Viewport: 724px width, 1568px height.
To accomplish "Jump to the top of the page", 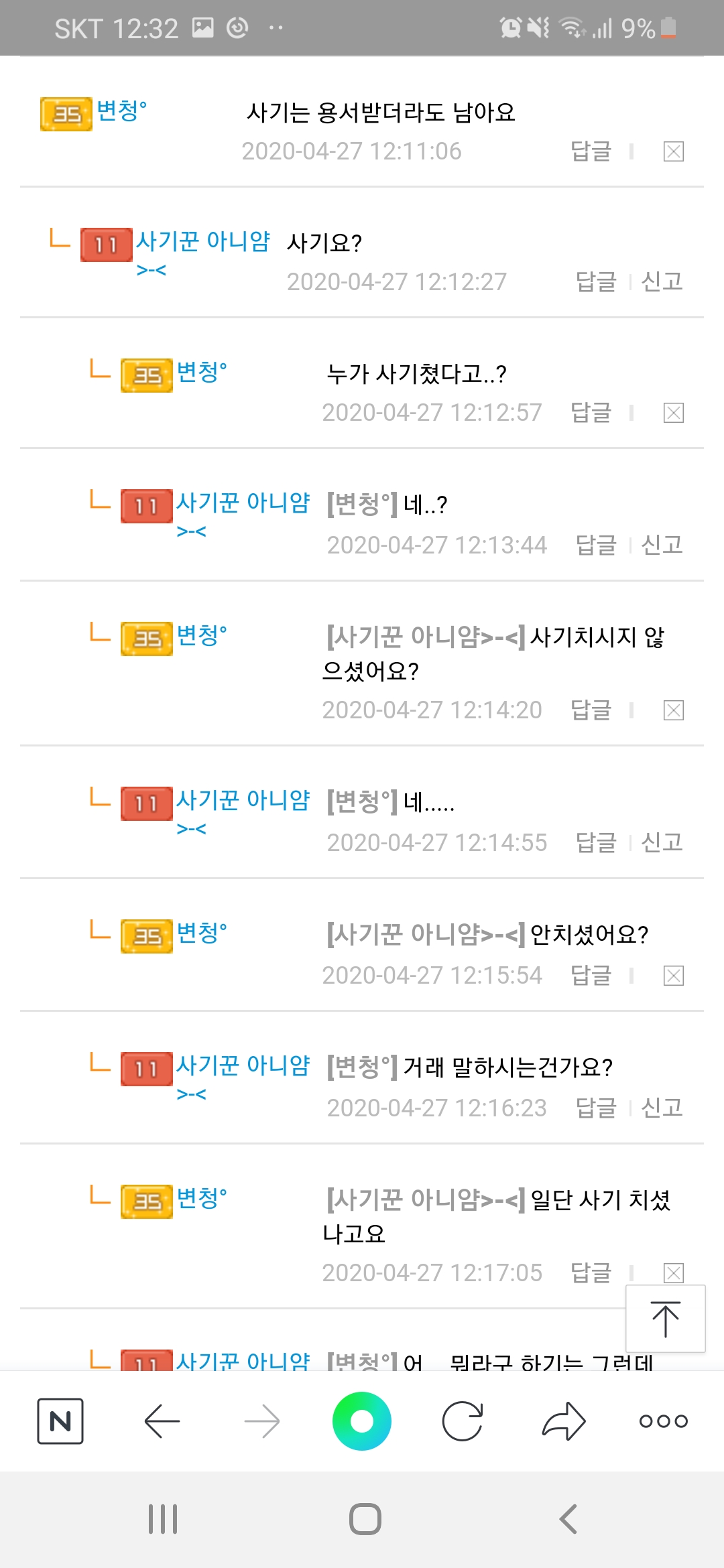I will point(665,1319).
